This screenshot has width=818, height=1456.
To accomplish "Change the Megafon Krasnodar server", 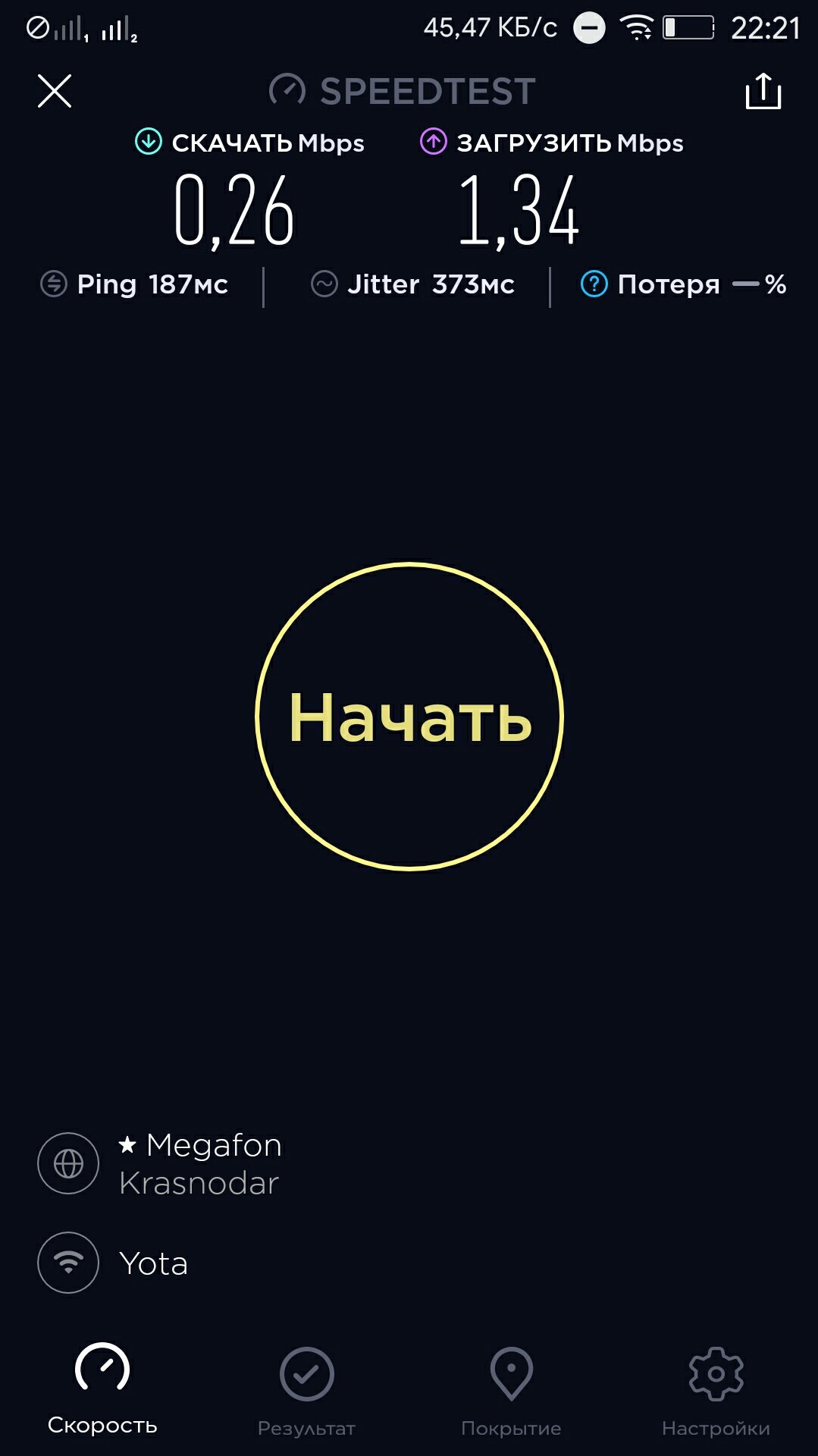I will point(199,1163).
